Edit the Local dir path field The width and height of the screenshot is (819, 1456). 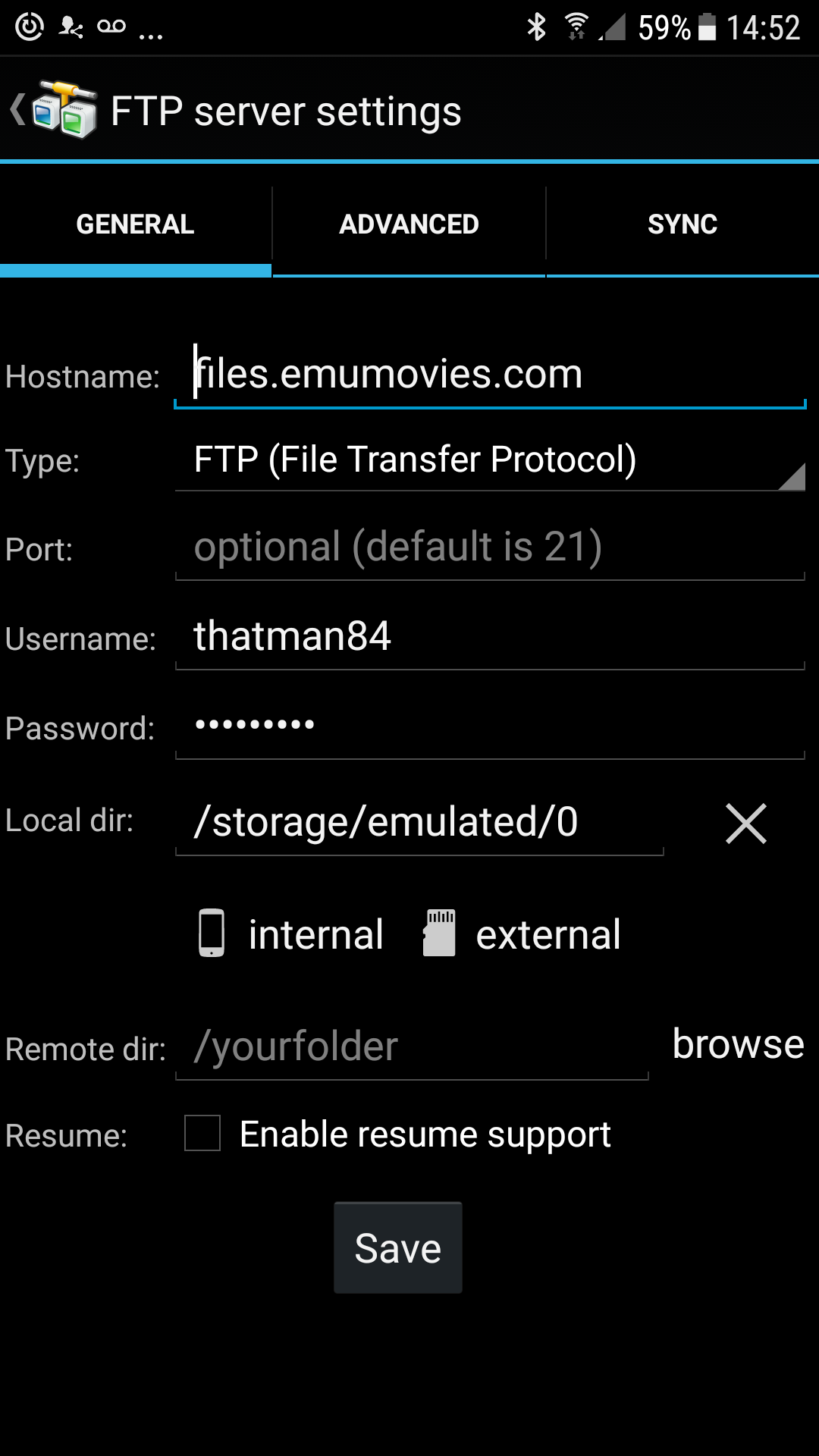point(419,823)
